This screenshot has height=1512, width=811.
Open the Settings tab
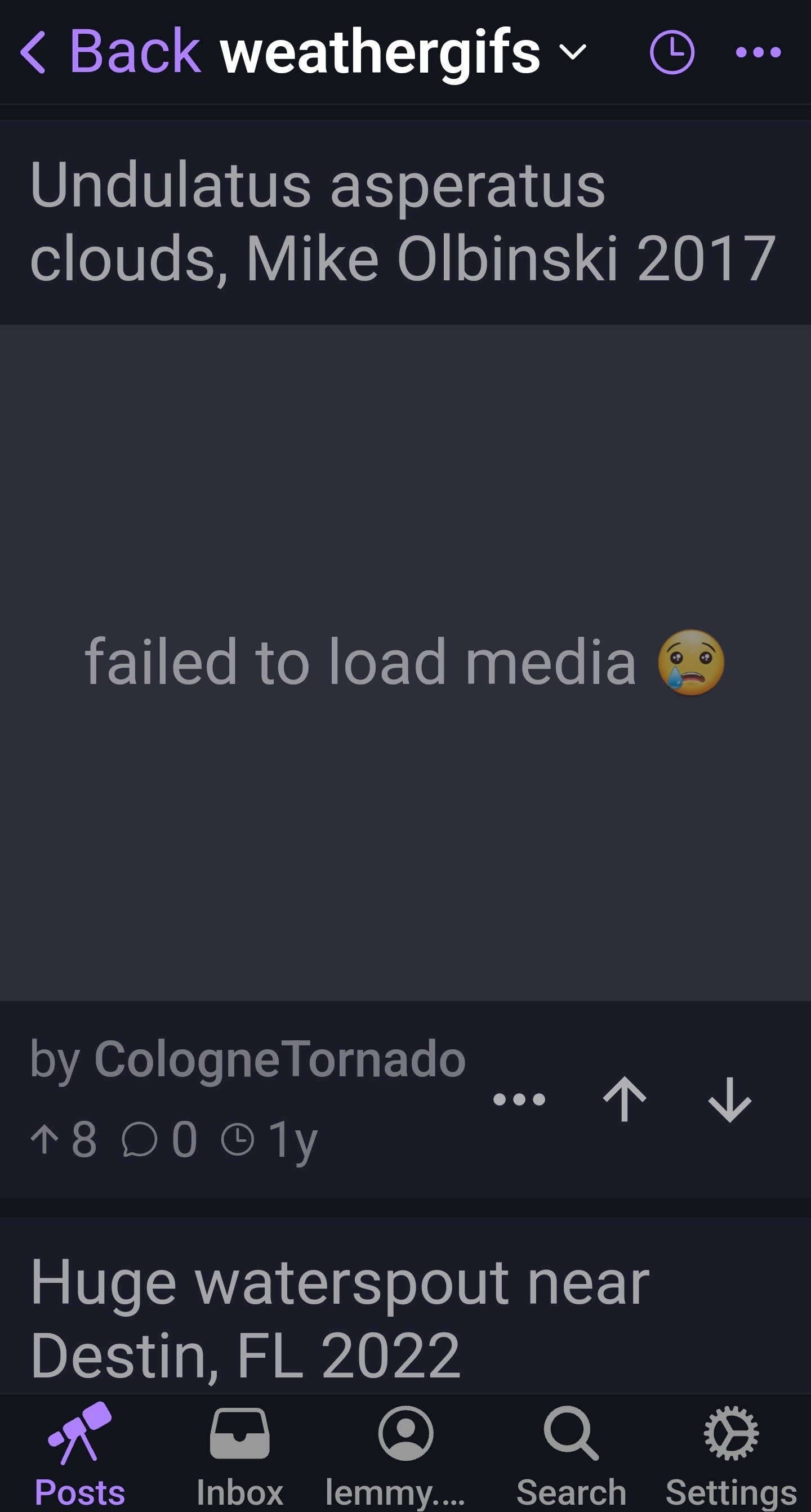click(x=731, y=1456)
